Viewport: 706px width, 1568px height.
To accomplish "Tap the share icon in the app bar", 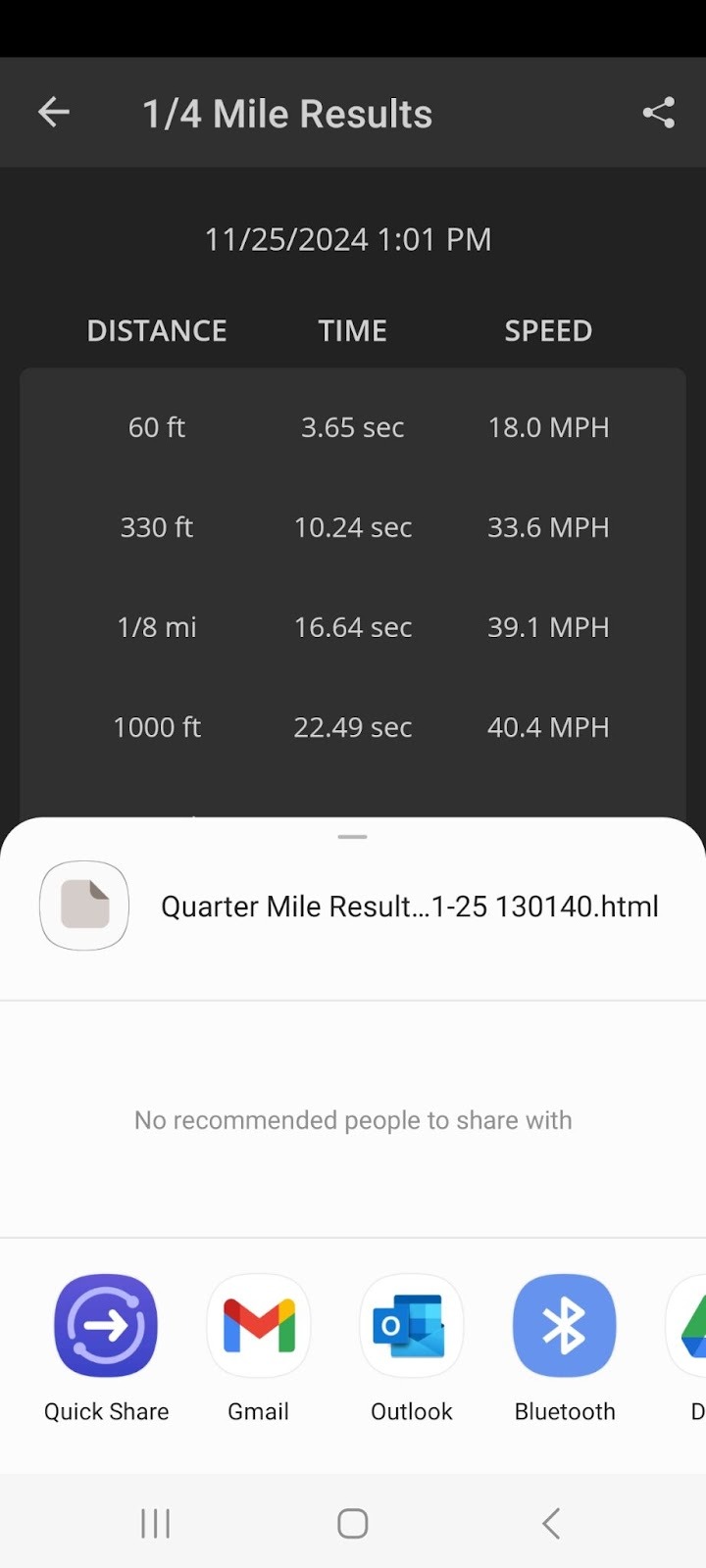I will point(659,113).
